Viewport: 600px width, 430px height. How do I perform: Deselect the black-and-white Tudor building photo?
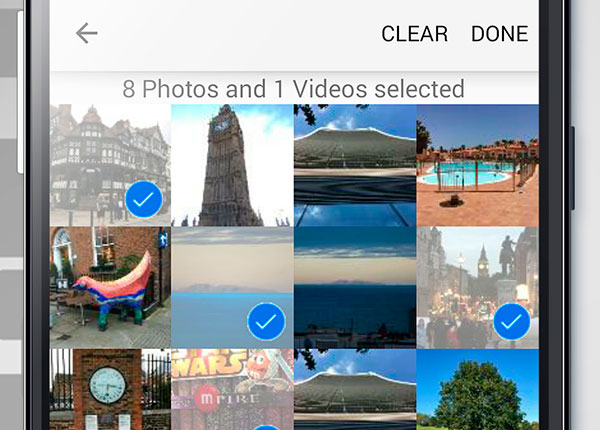click(x=110, y=165)
